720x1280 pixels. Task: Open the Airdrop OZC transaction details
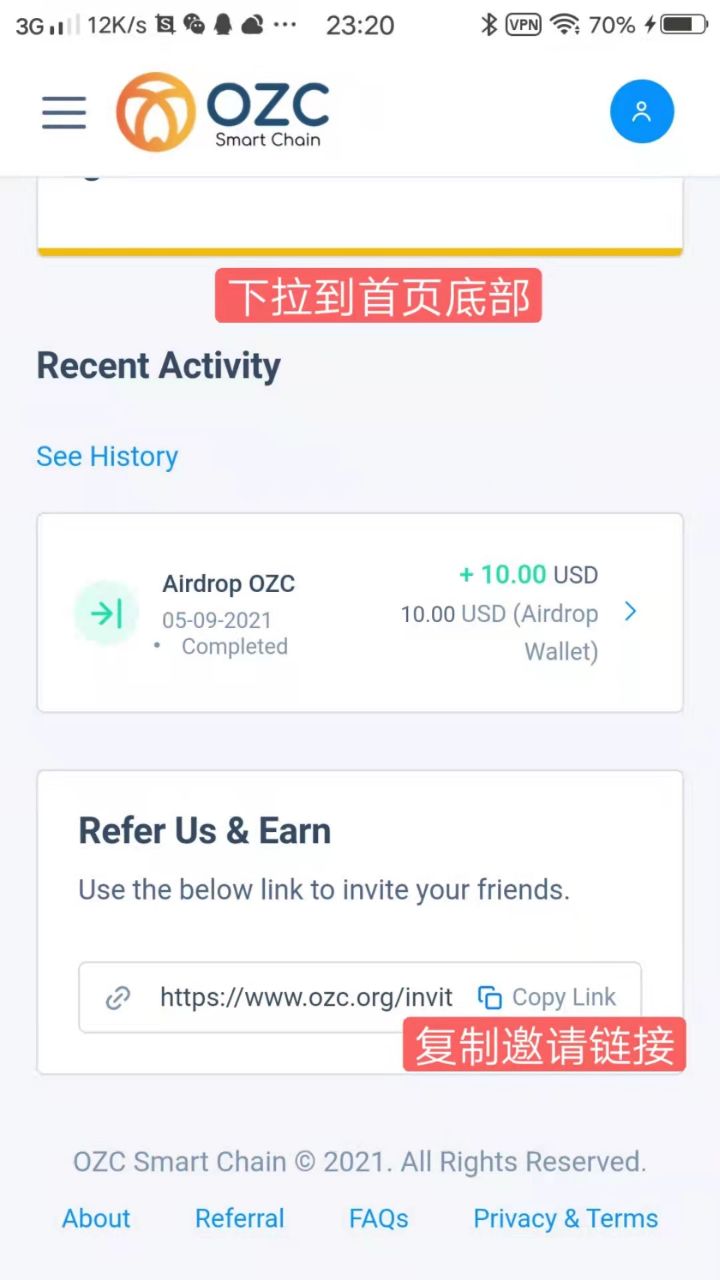(360, 612)
